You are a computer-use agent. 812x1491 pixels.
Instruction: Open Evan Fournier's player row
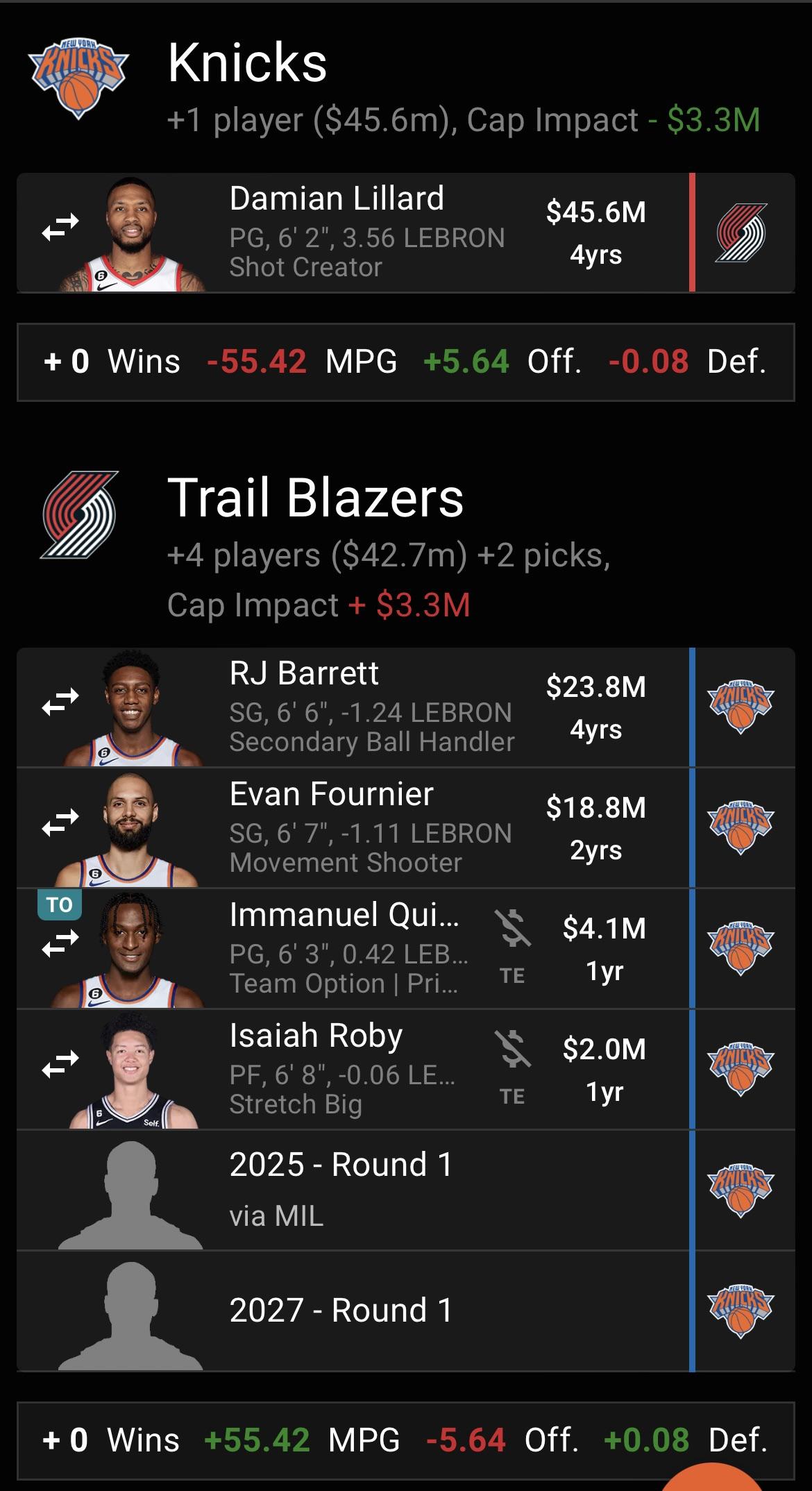pos(369,827)
